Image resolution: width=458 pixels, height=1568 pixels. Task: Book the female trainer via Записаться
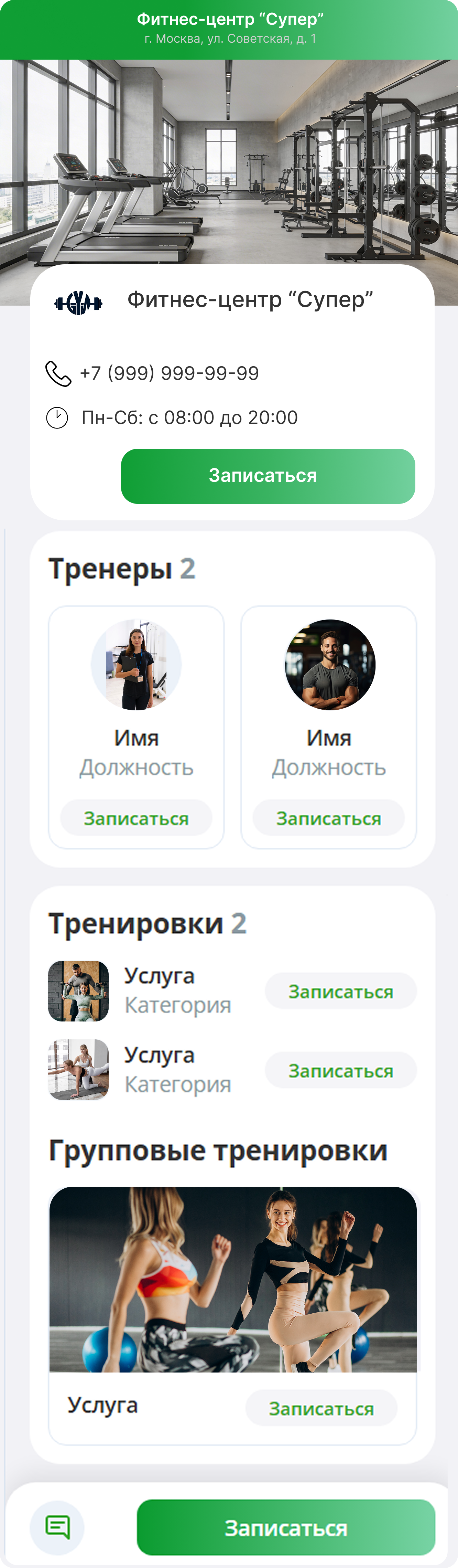pyautogui.click(x=136, y=818)
